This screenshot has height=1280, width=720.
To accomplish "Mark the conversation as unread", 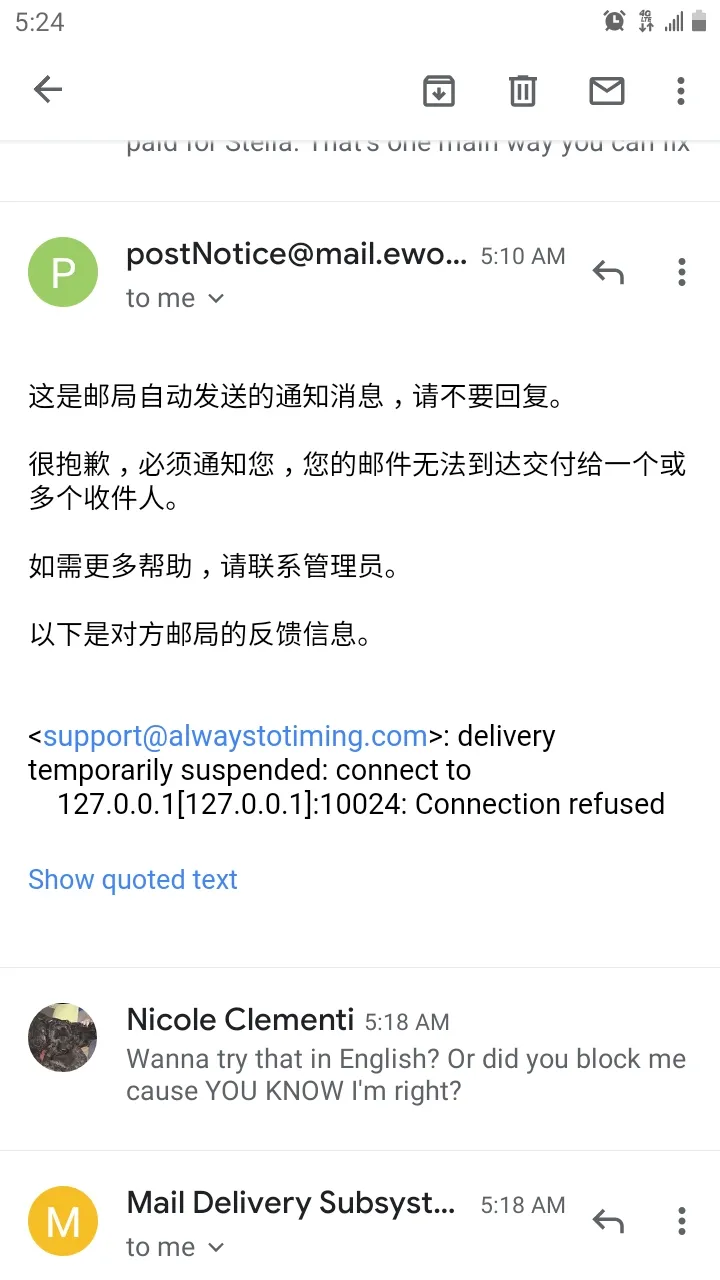I will click(607, 90).
